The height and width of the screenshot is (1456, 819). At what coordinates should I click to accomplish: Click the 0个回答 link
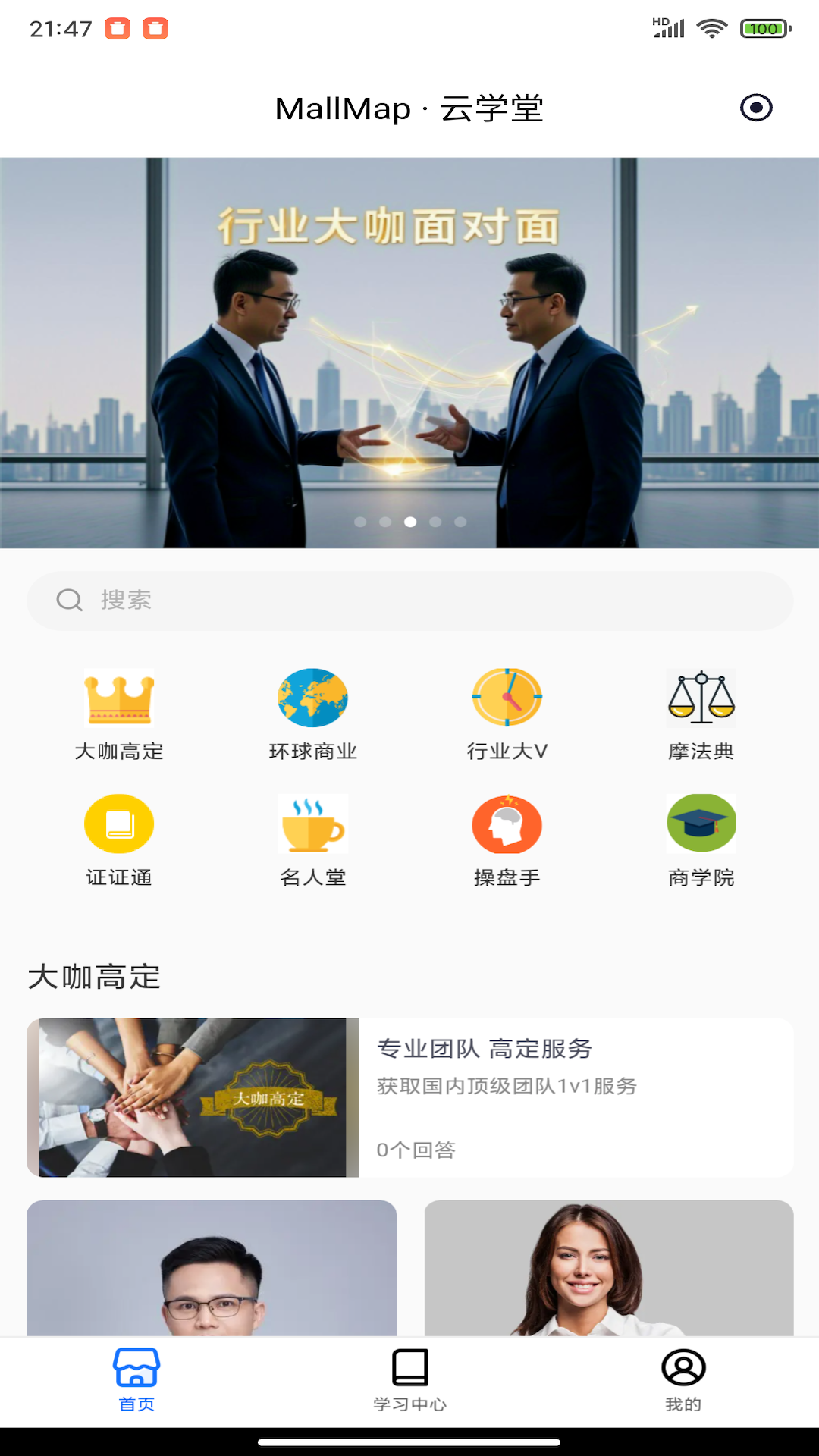[x=417, y=1150]
